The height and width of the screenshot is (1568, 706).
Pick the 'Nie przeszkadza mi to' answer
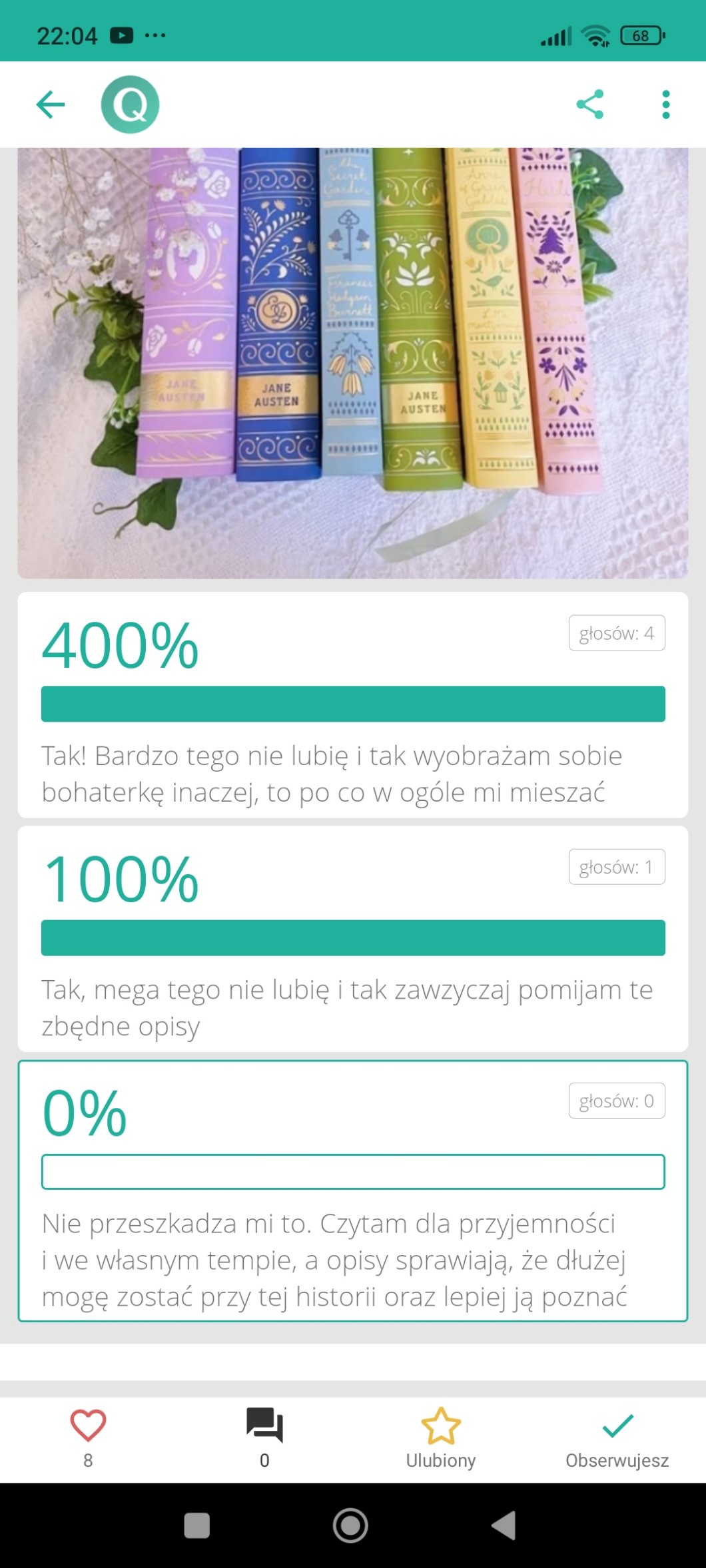click(352, 1190)
